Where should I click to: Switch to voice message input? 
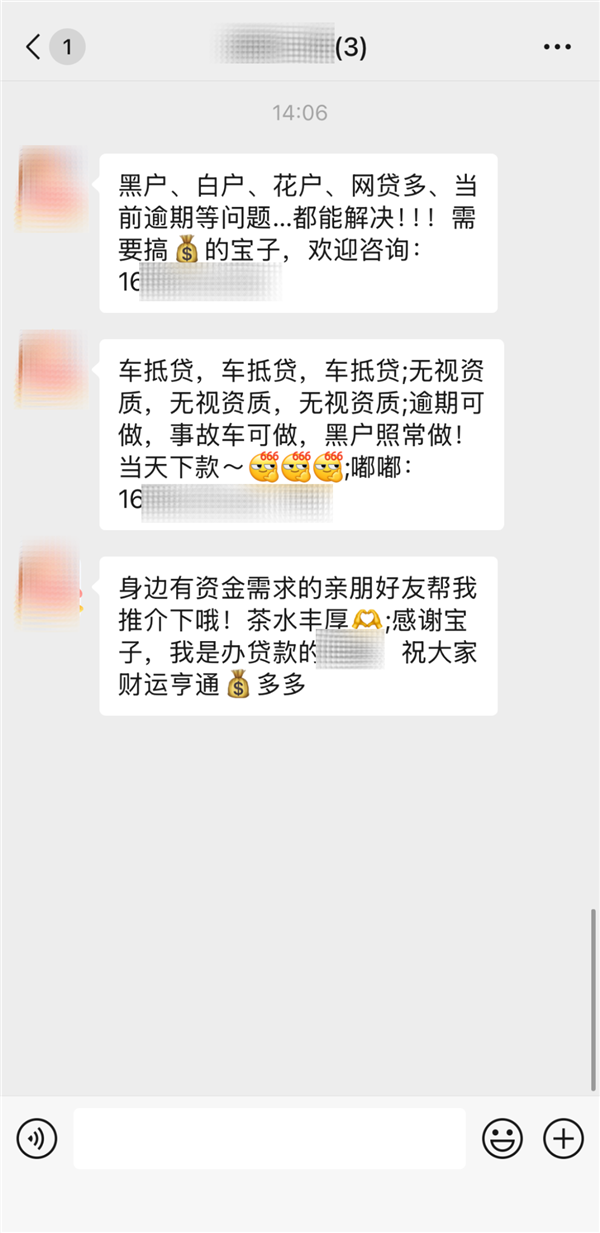pos(37,1138)
